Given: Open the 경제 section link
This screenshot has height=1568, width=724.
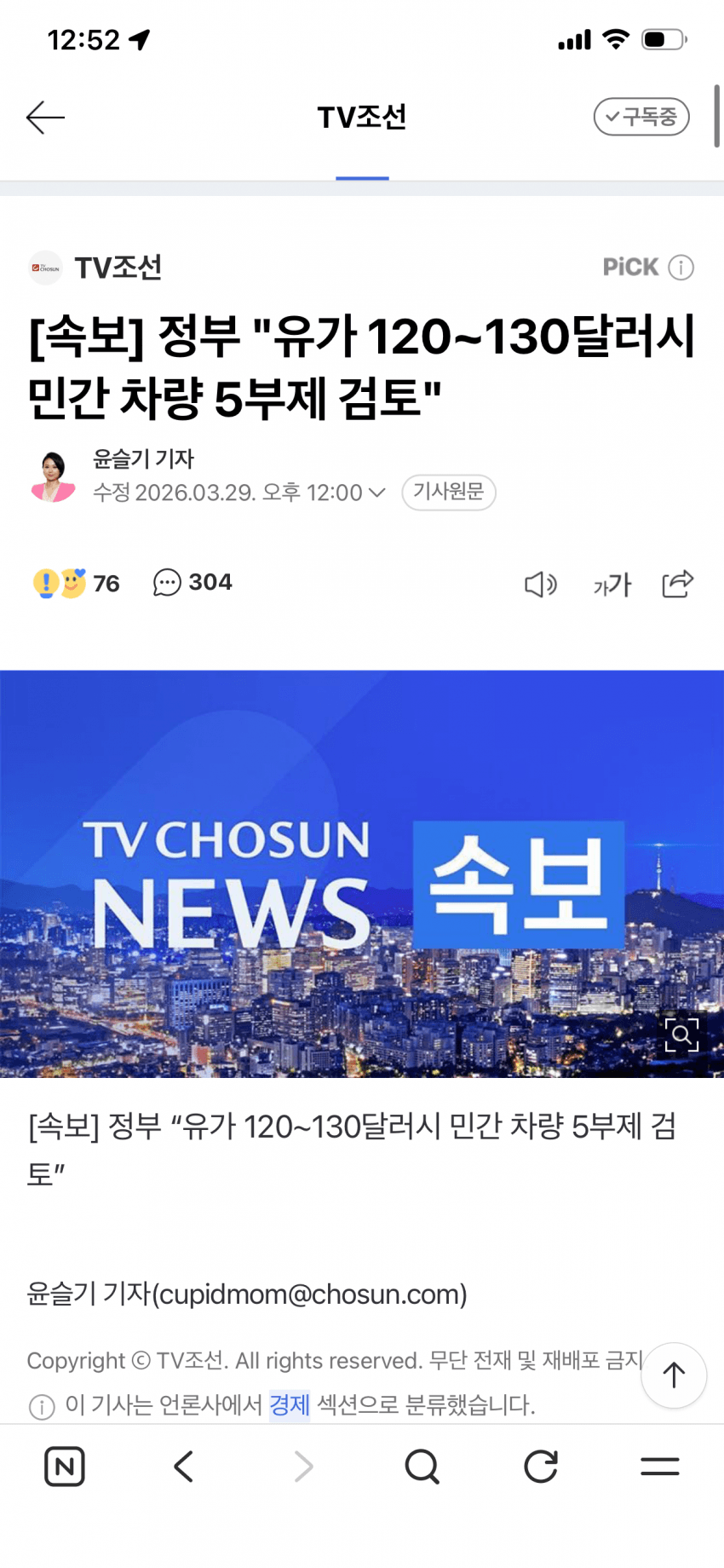Looking at the screenshot, I should (289, 1404).
